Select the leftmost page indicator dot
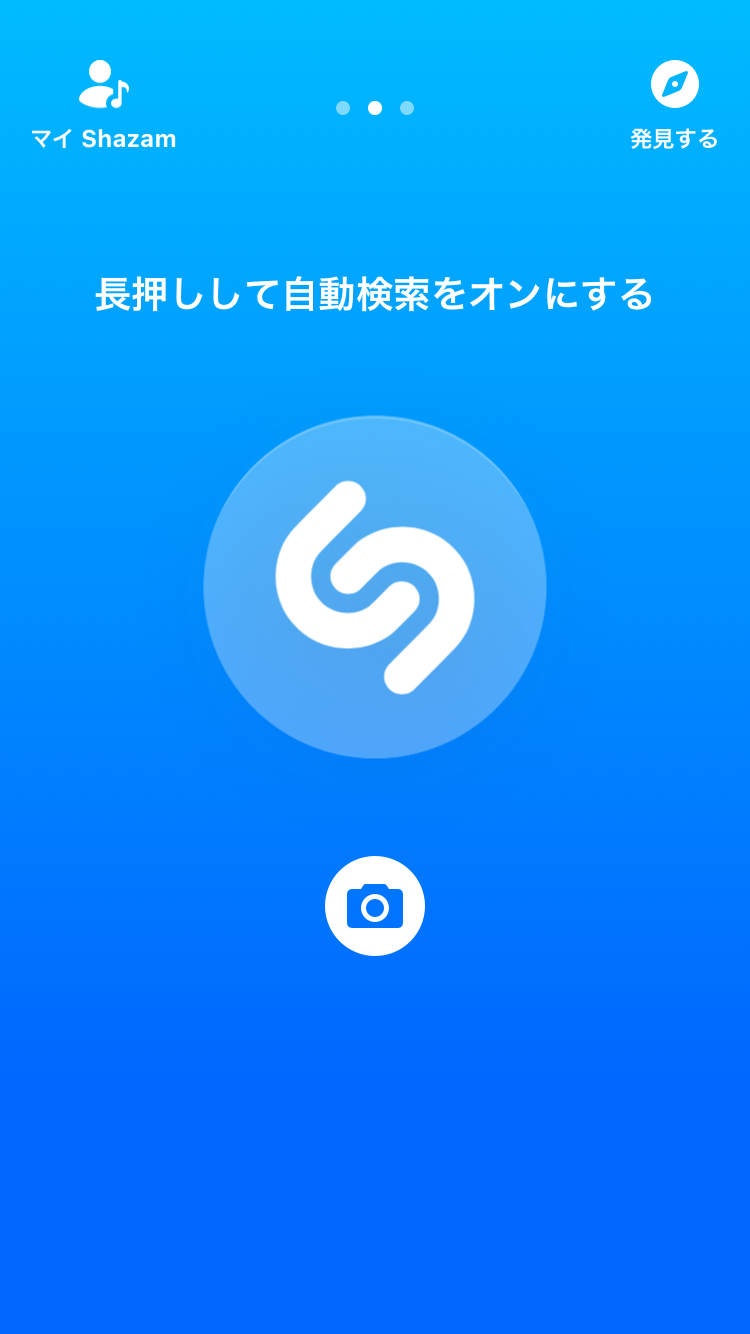The image size is (750, 1334). tap(345, 107)
